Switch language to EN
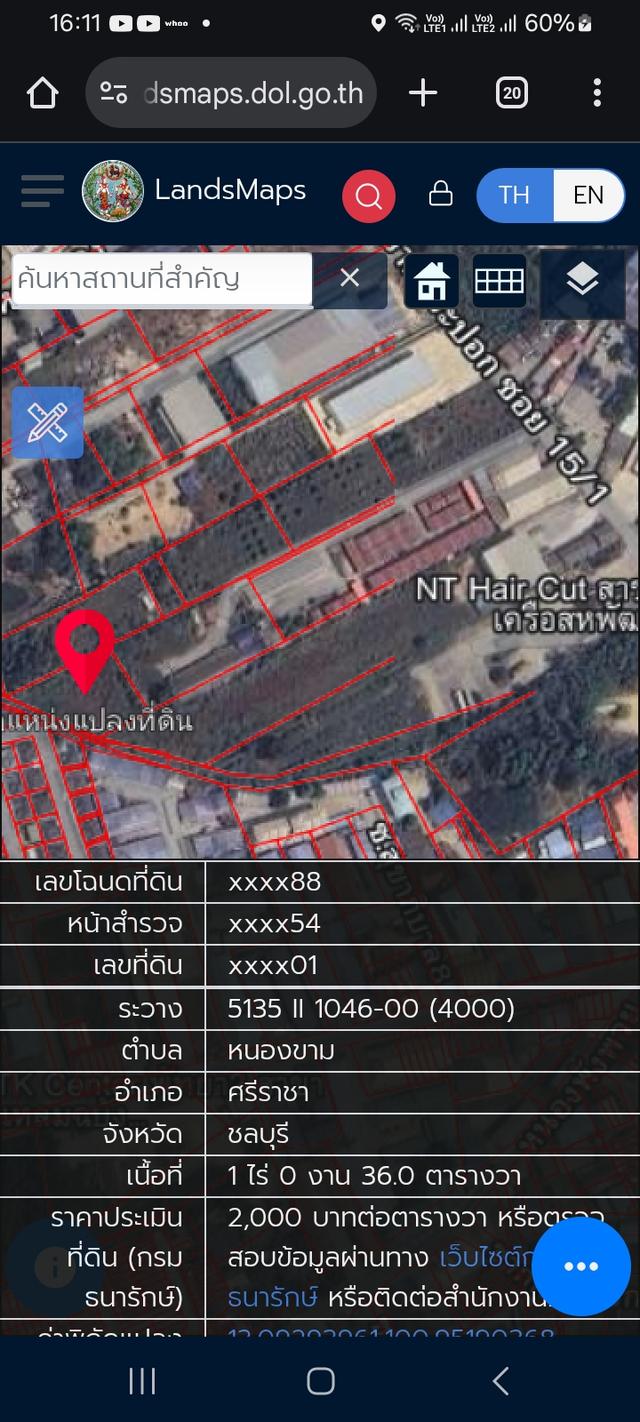 (588, 195)
